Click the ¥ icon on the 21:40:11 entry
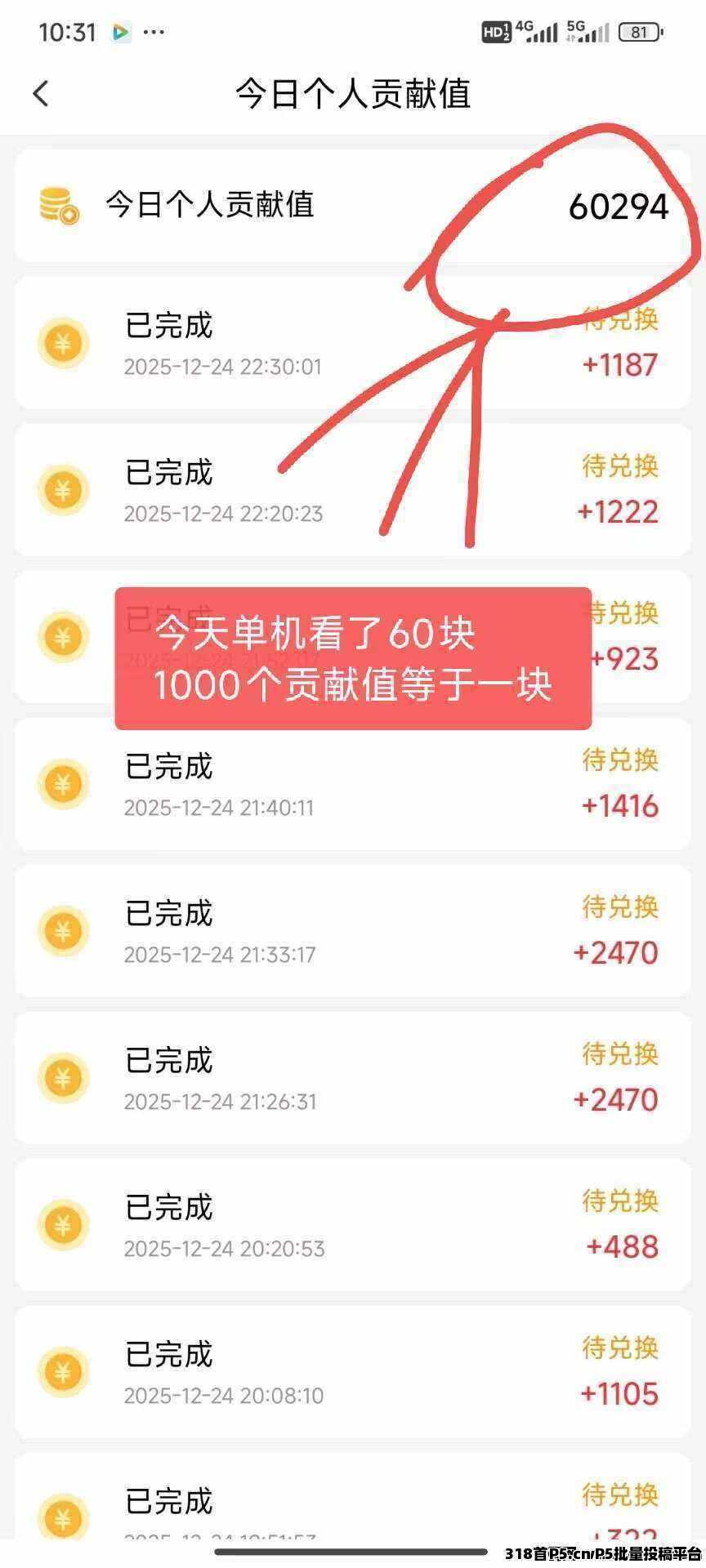Image resolution: width=706 pixels, height=1568 pixels. pos(64,784)
